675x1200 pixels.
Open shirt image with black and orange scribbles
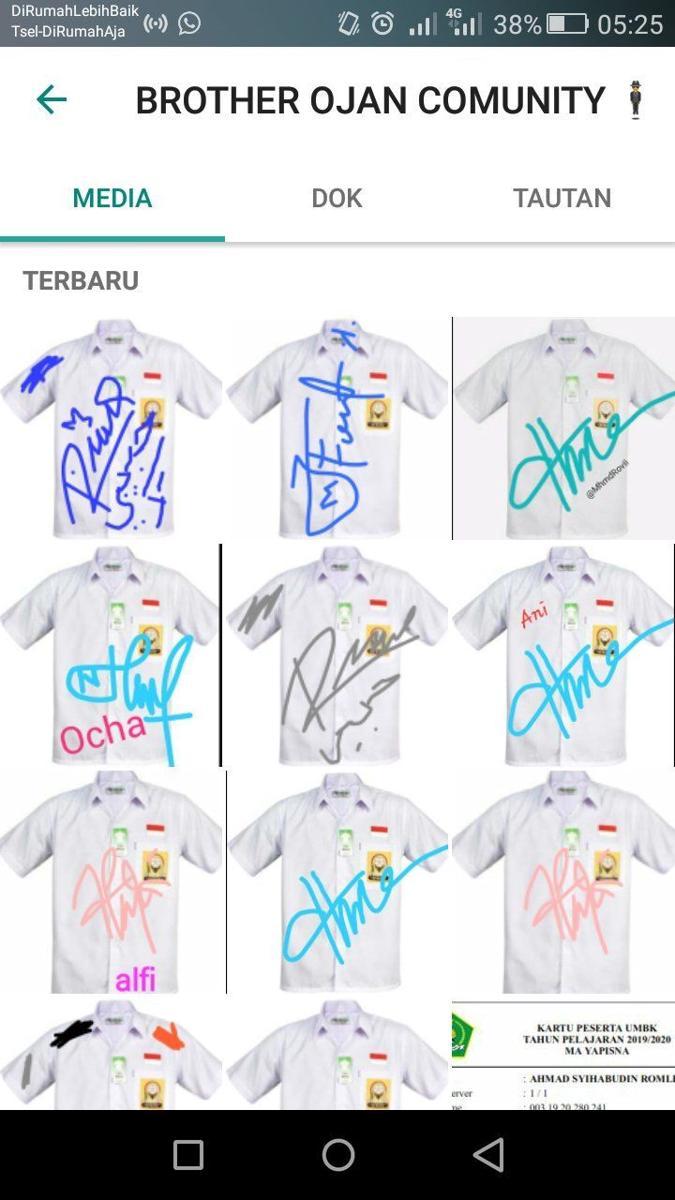coord(110,1055)
